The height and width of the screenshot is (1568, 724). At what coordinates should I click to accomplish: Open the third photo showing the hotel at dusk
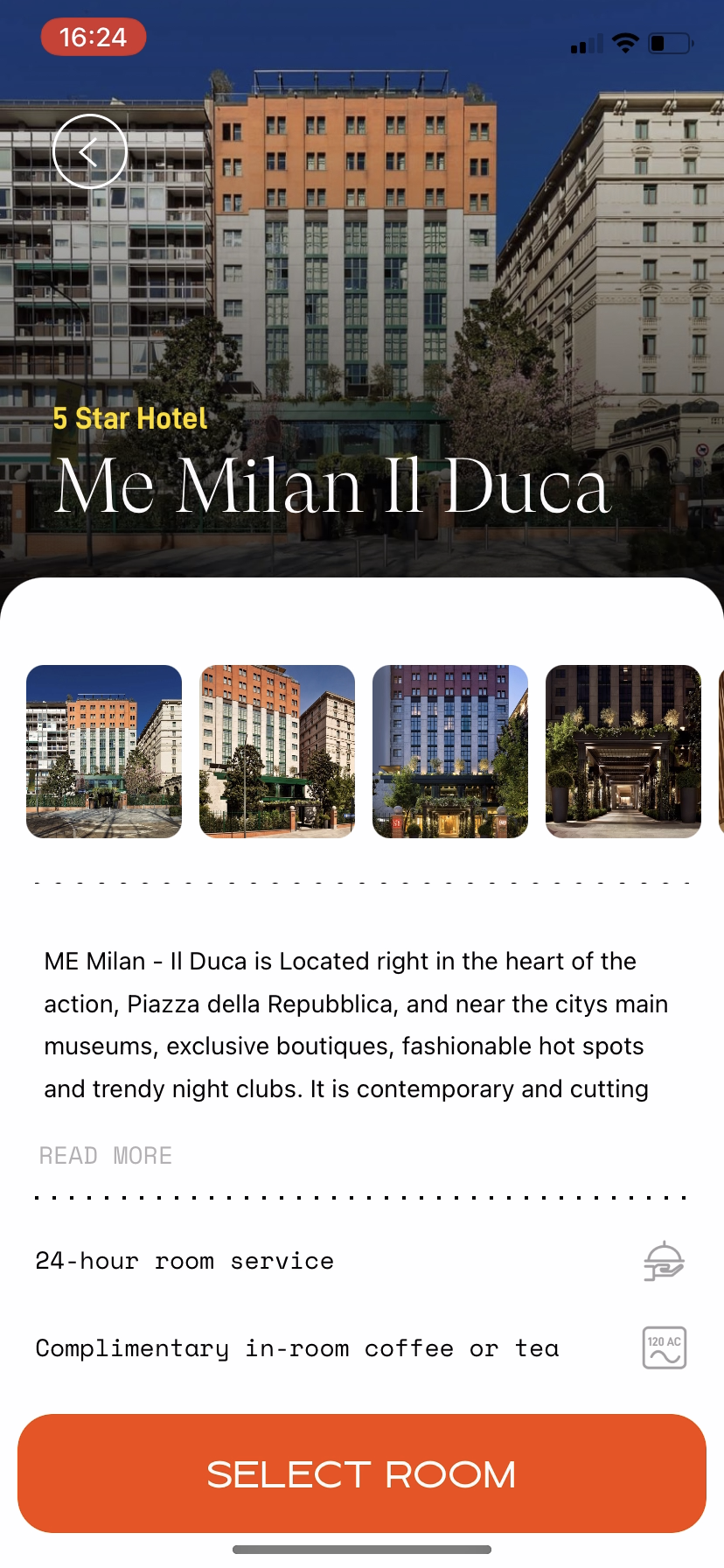point(450,752)
